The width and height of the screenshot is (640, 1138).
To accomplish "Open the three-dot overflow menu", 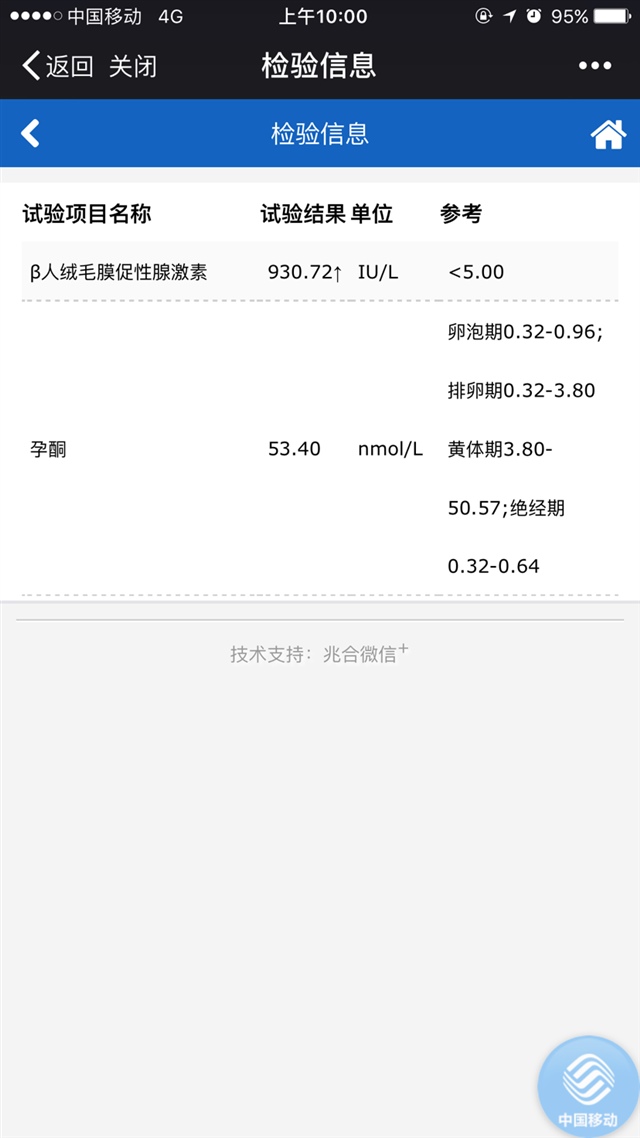I will (594, 67).
